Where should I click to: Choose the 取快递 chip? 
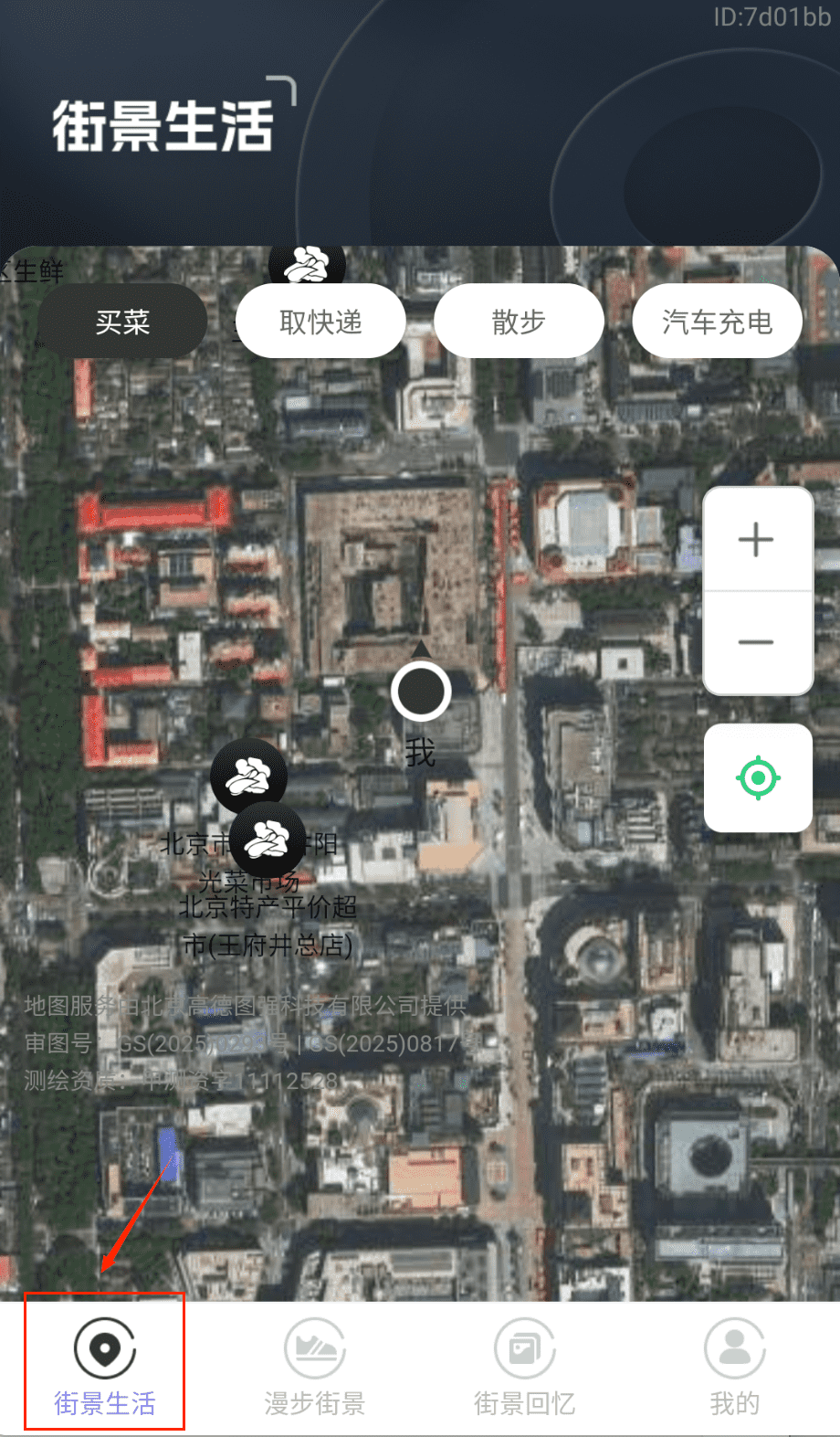pos(320,322)
